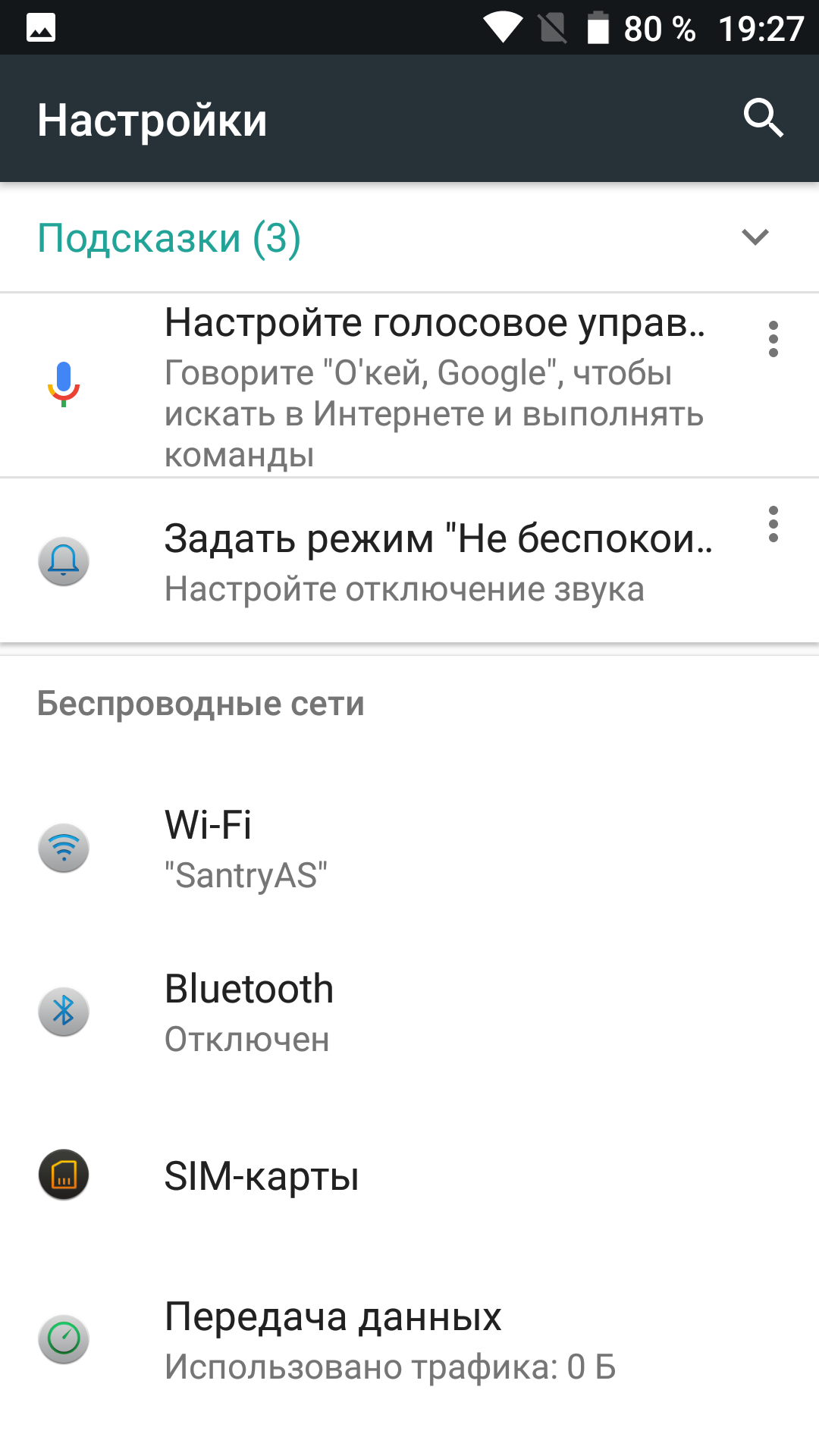Open overflow menu for "Не беспокоить" suggestion
Viewport: 819px width, 1456px height.
773,524
